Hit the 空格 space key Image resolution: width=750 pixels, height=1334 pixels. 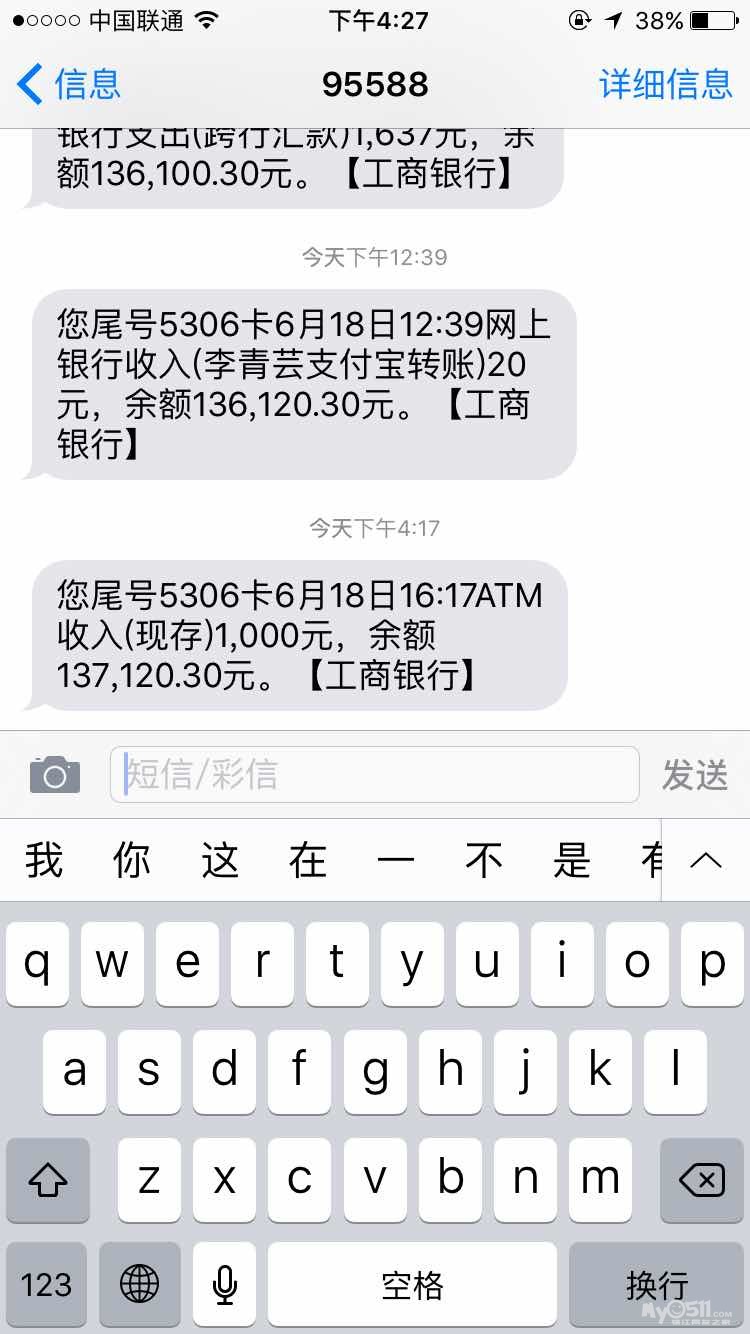coord(412,1284)
